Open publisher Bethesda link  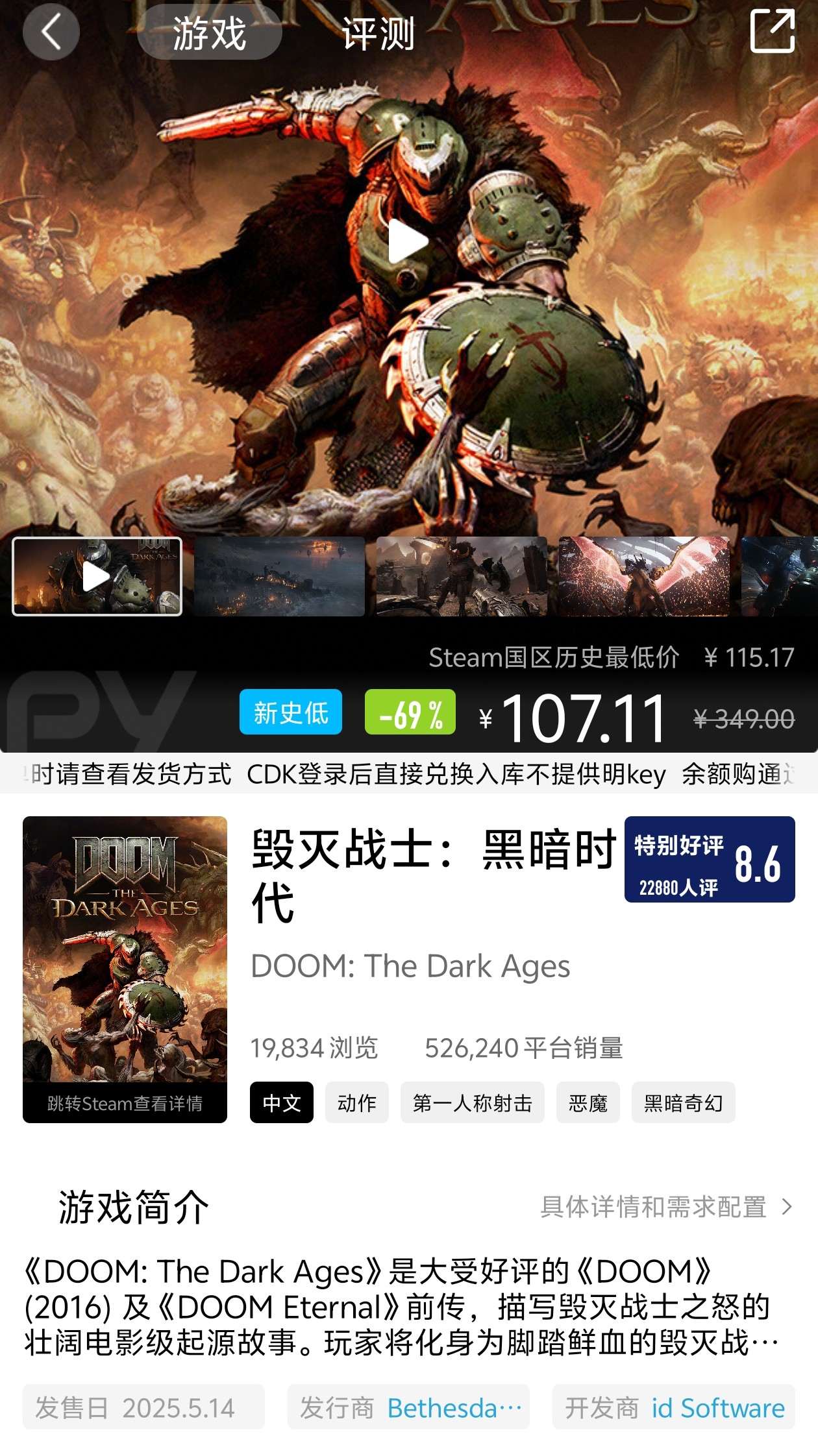tap(454, 1408)
